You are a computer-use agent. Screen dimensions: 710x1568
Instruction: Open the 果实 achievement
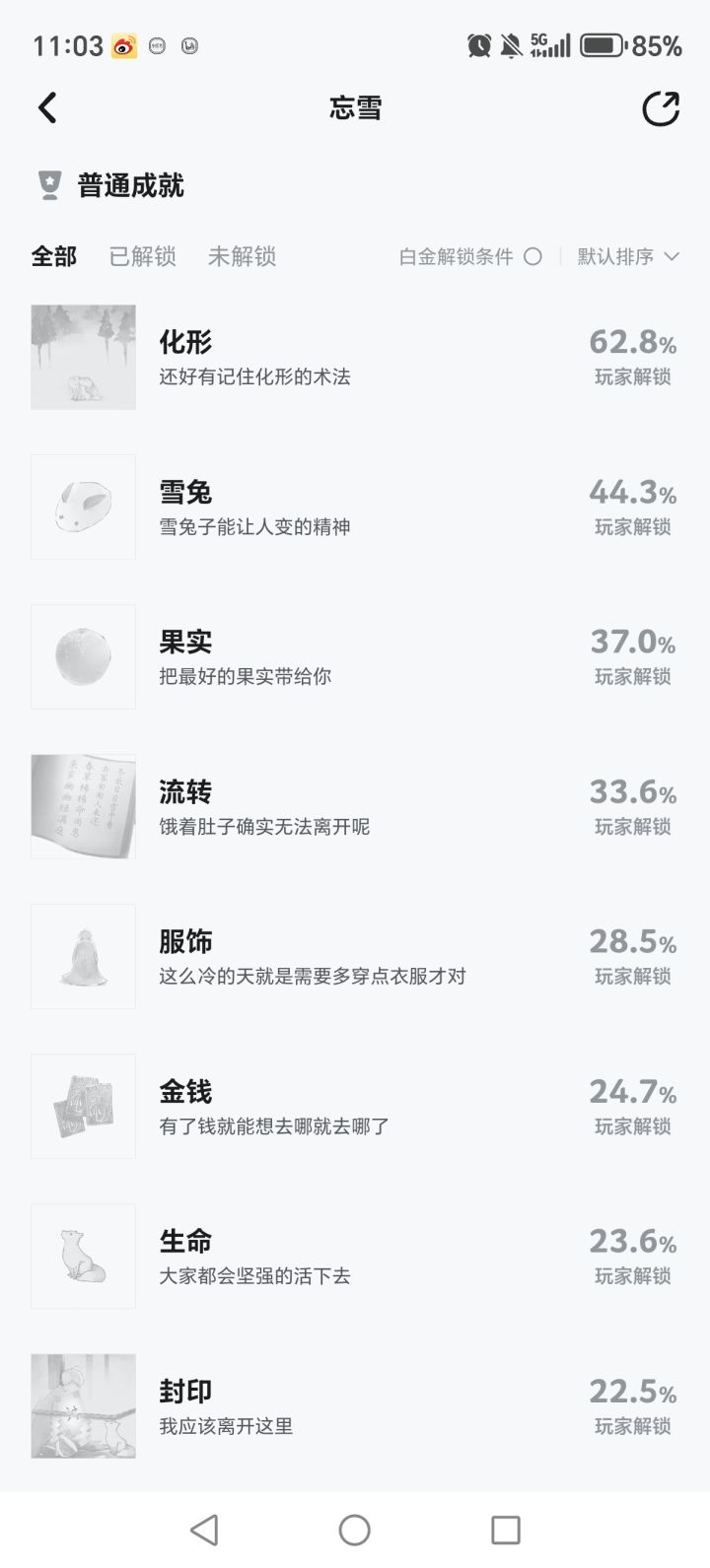coord(355,656)
